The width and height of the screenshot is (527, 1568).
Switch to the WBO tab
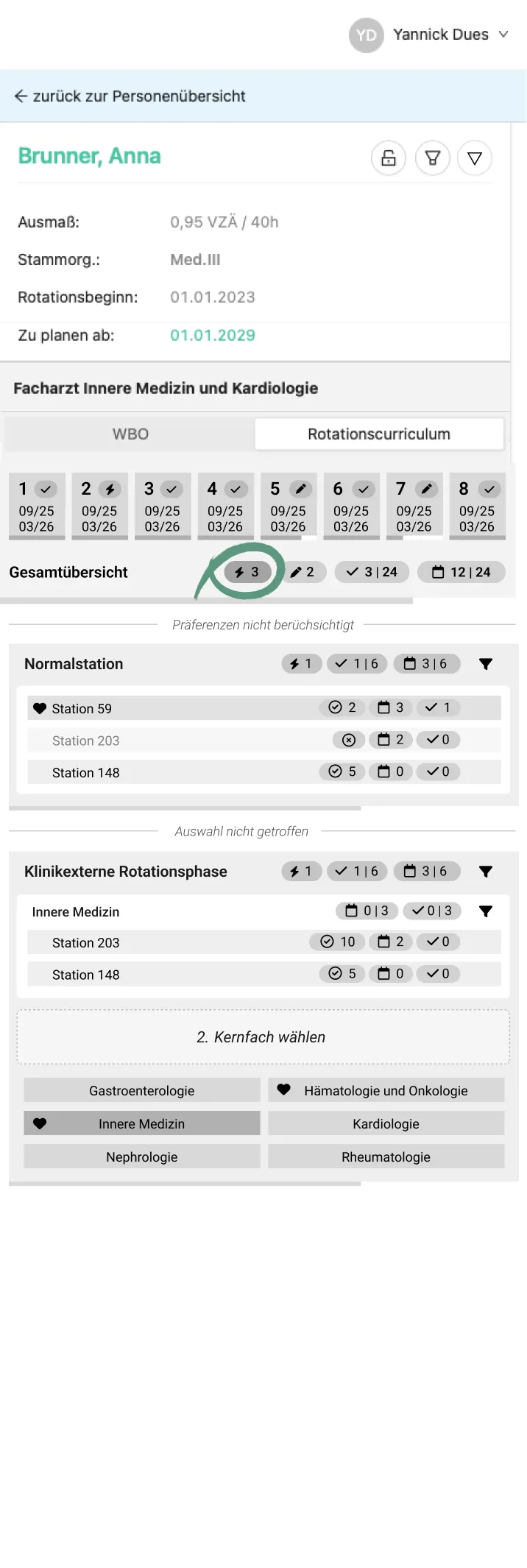tap(130, 434)
